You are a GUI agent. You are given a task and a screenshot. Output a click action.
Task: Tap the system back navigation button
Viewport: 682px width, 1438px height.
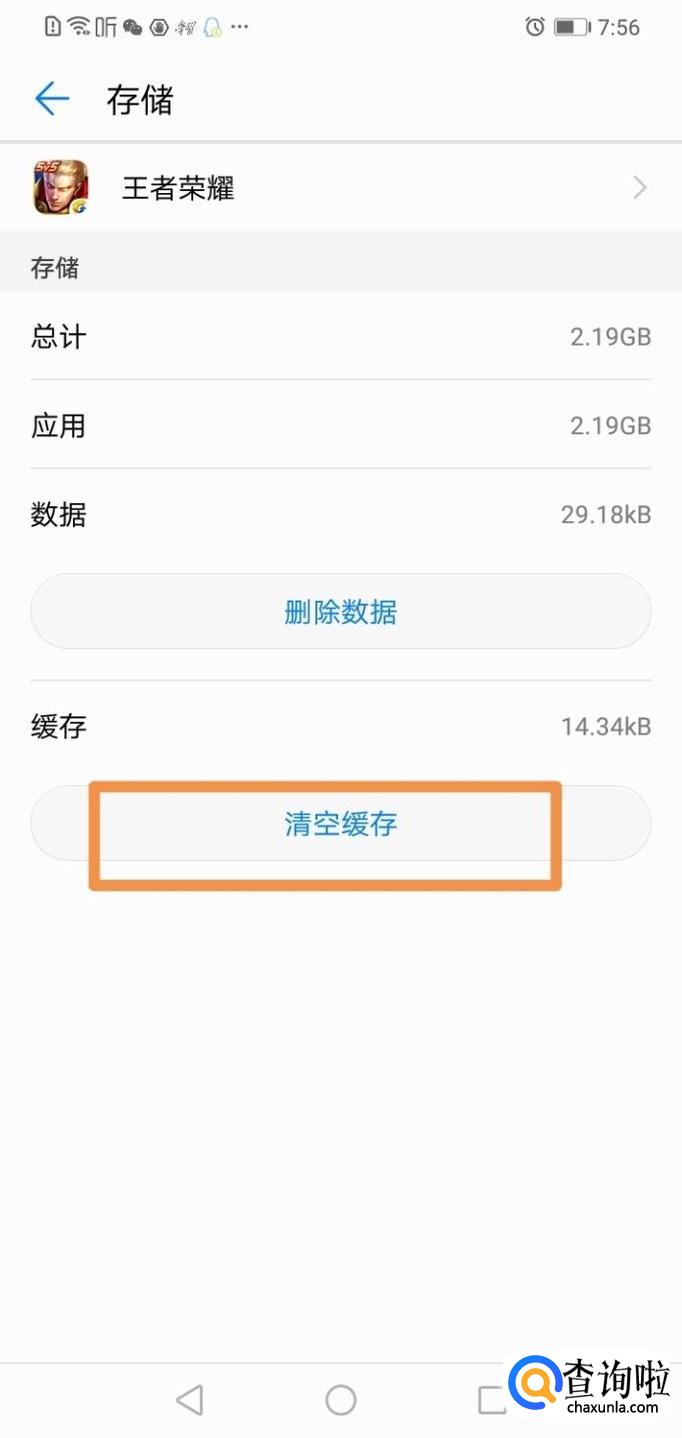(x=189, y=1399)
